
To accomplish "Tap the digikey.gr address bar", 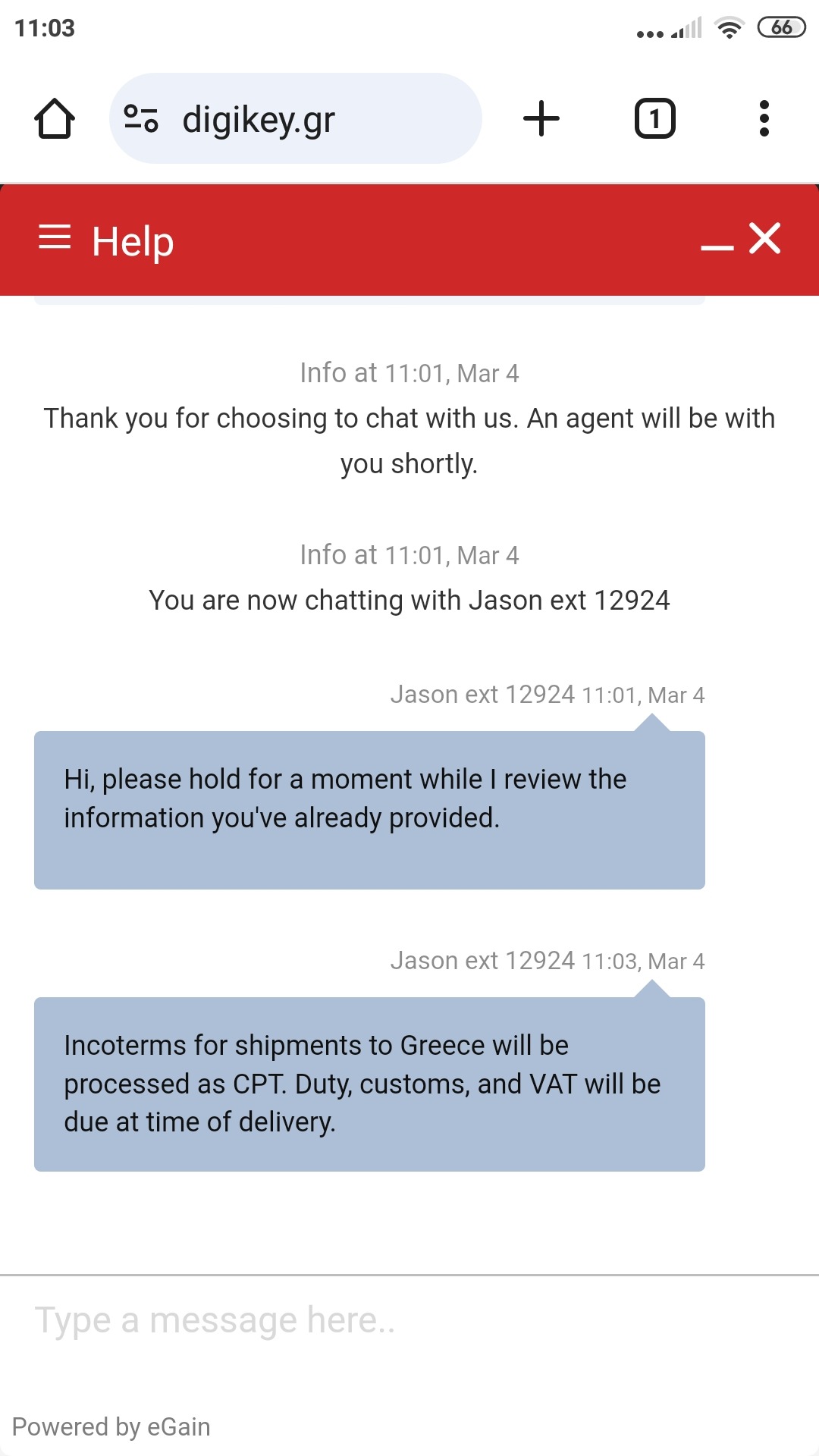I will [x=296, y=118].
